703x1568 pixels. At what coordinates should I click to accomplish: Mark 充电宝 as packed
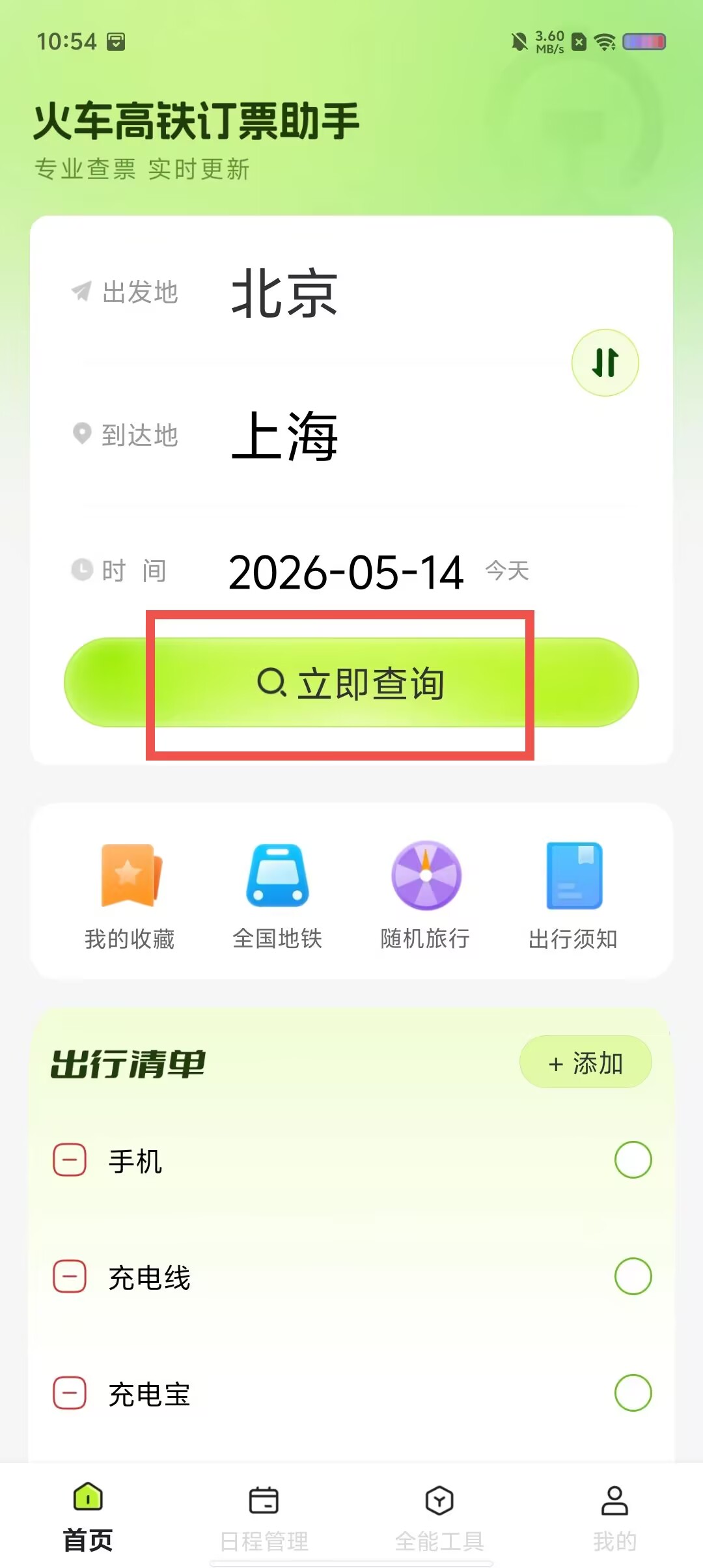[633, 1393]
